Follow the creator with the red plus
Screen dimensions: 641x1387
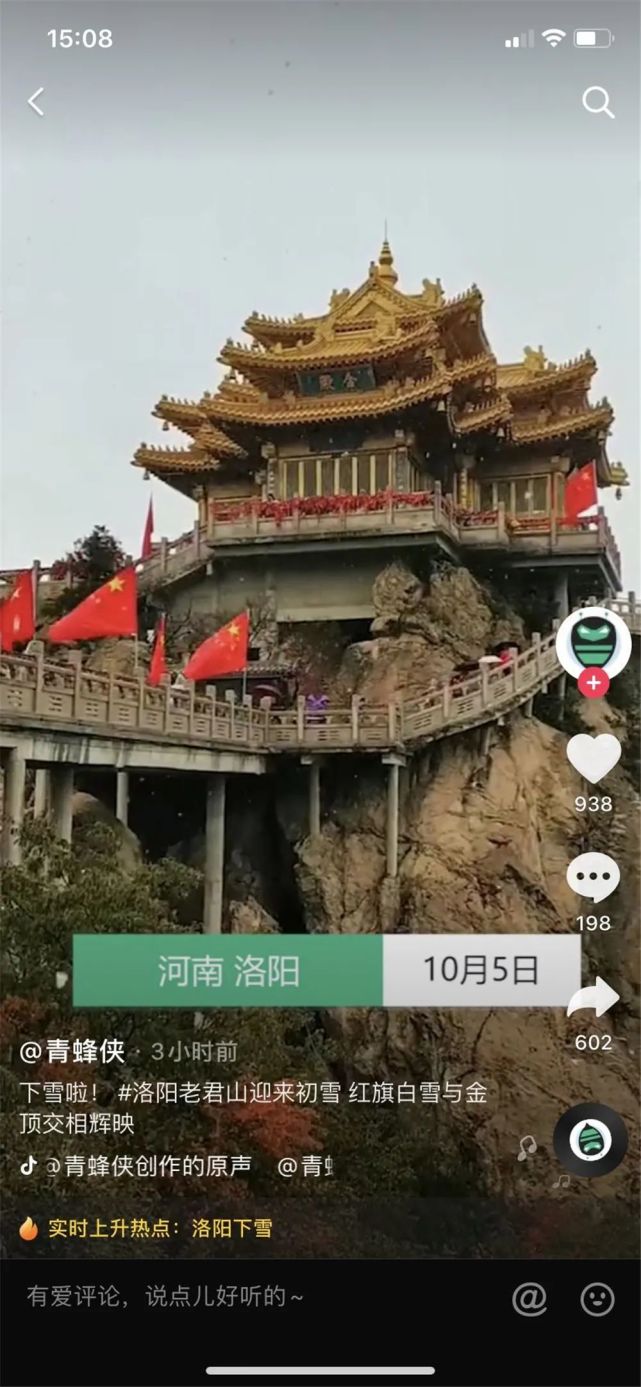tap(593, 683)
